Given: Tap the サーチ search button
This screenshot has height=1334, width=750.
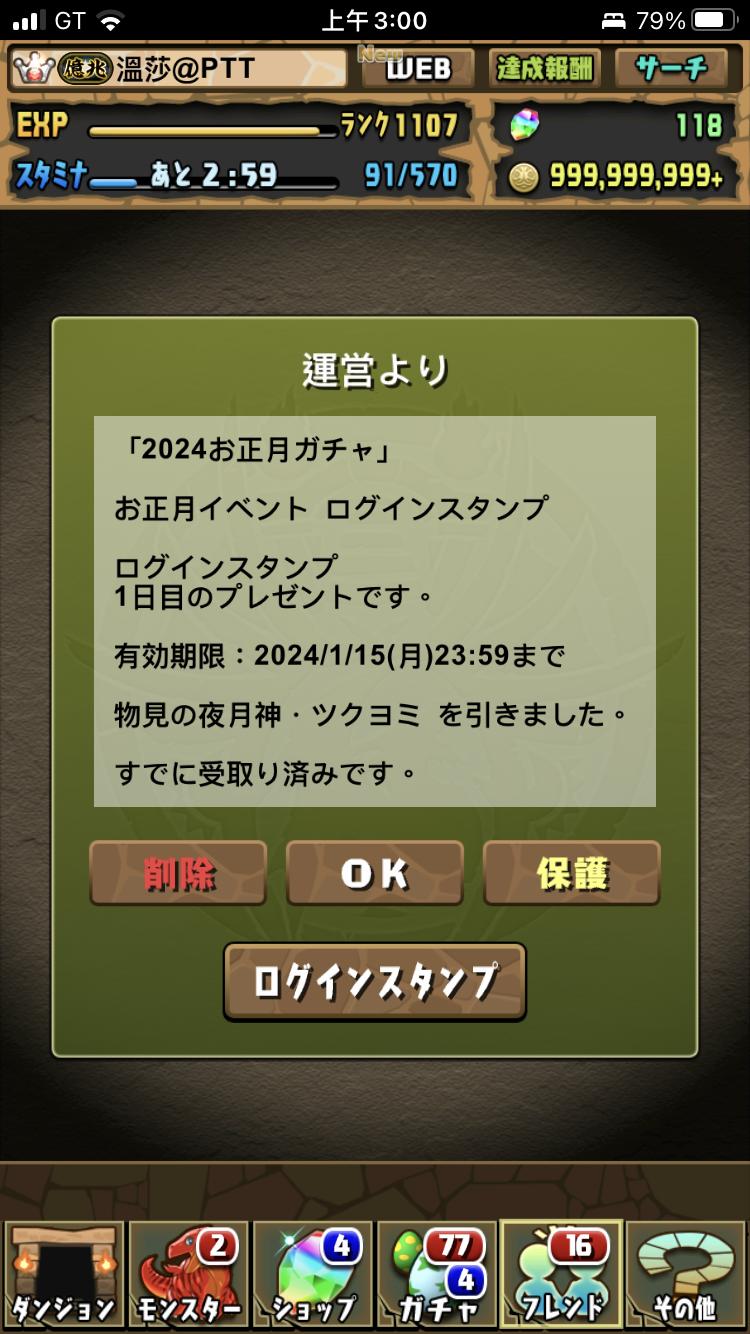Looking at the screenshot, I should tap(671, 68).
